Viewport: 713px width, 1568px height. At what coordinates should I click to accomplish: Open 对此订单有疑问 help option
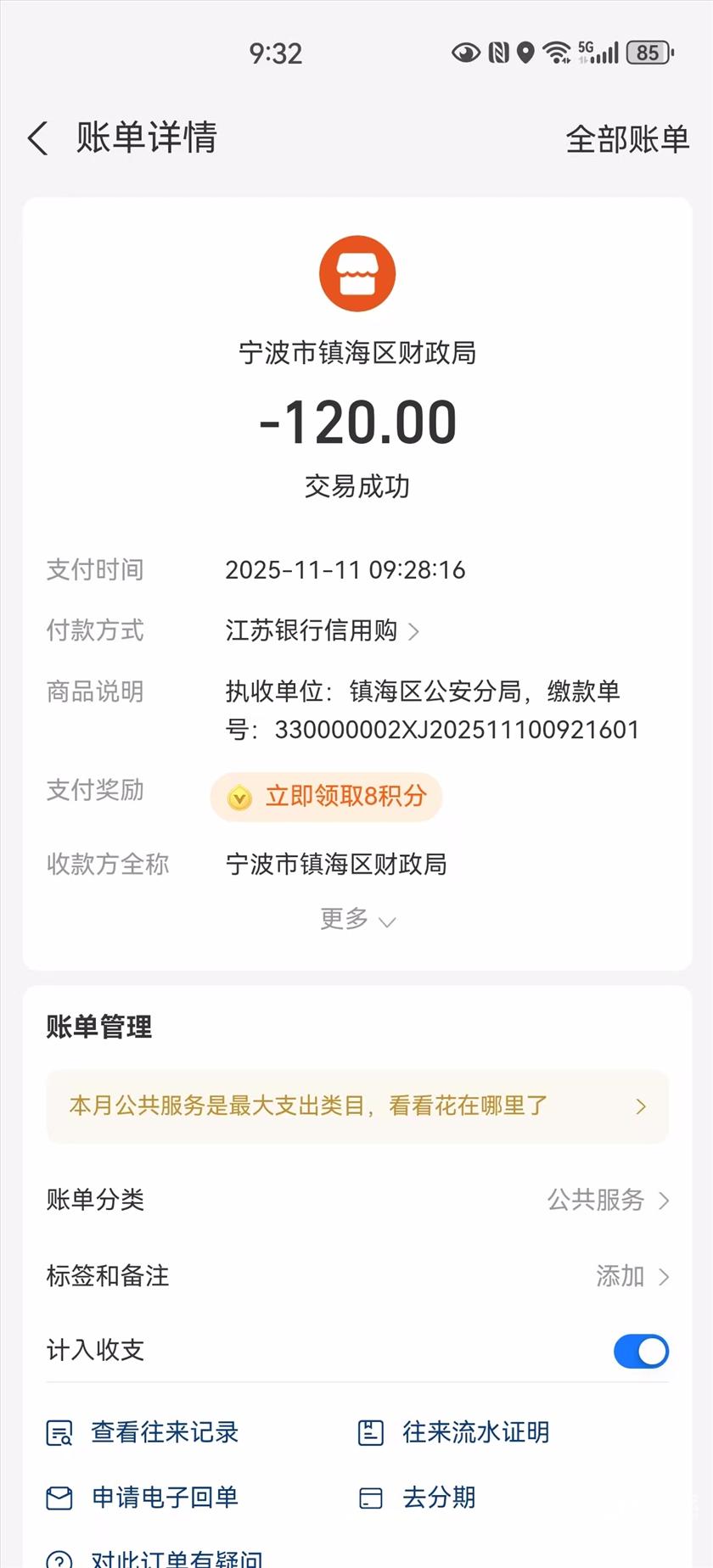coord(155,1558)
